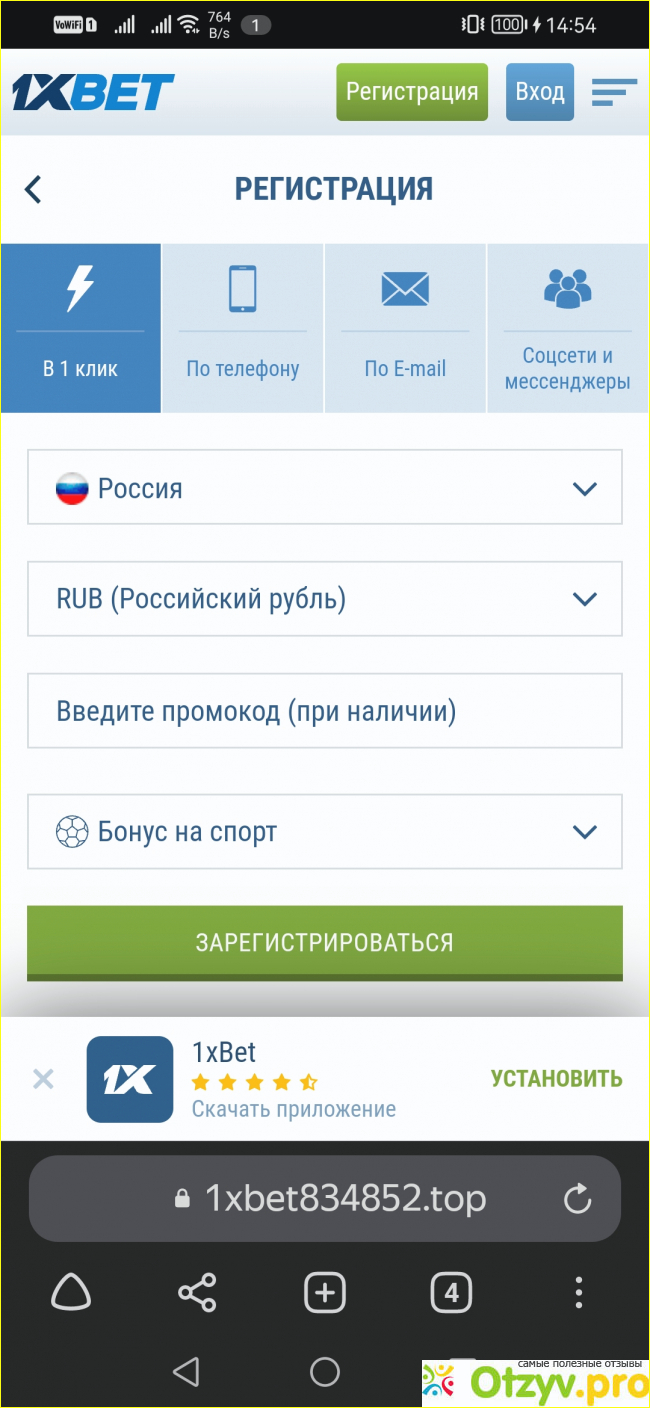650x1408 pixels.
Task: Tap the ЗАРЕГИСТРИРОВАТЬСЯ button
Action: (324, 942)
